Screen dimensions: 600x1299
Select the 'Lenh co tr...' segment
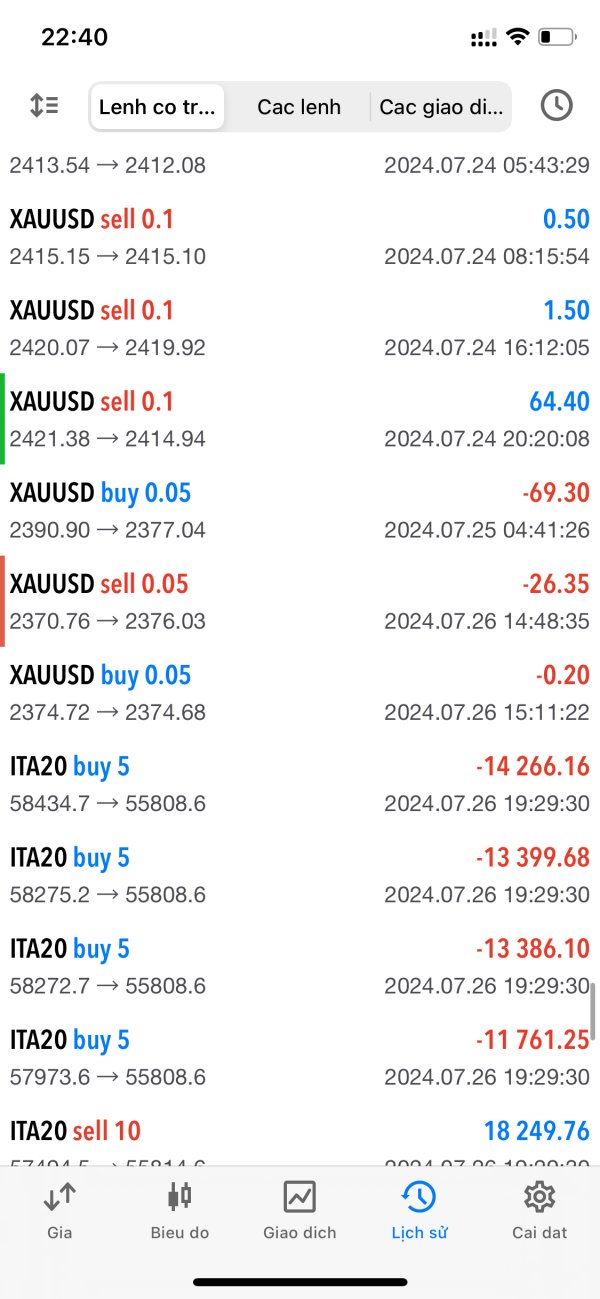(x=157, y=107)
